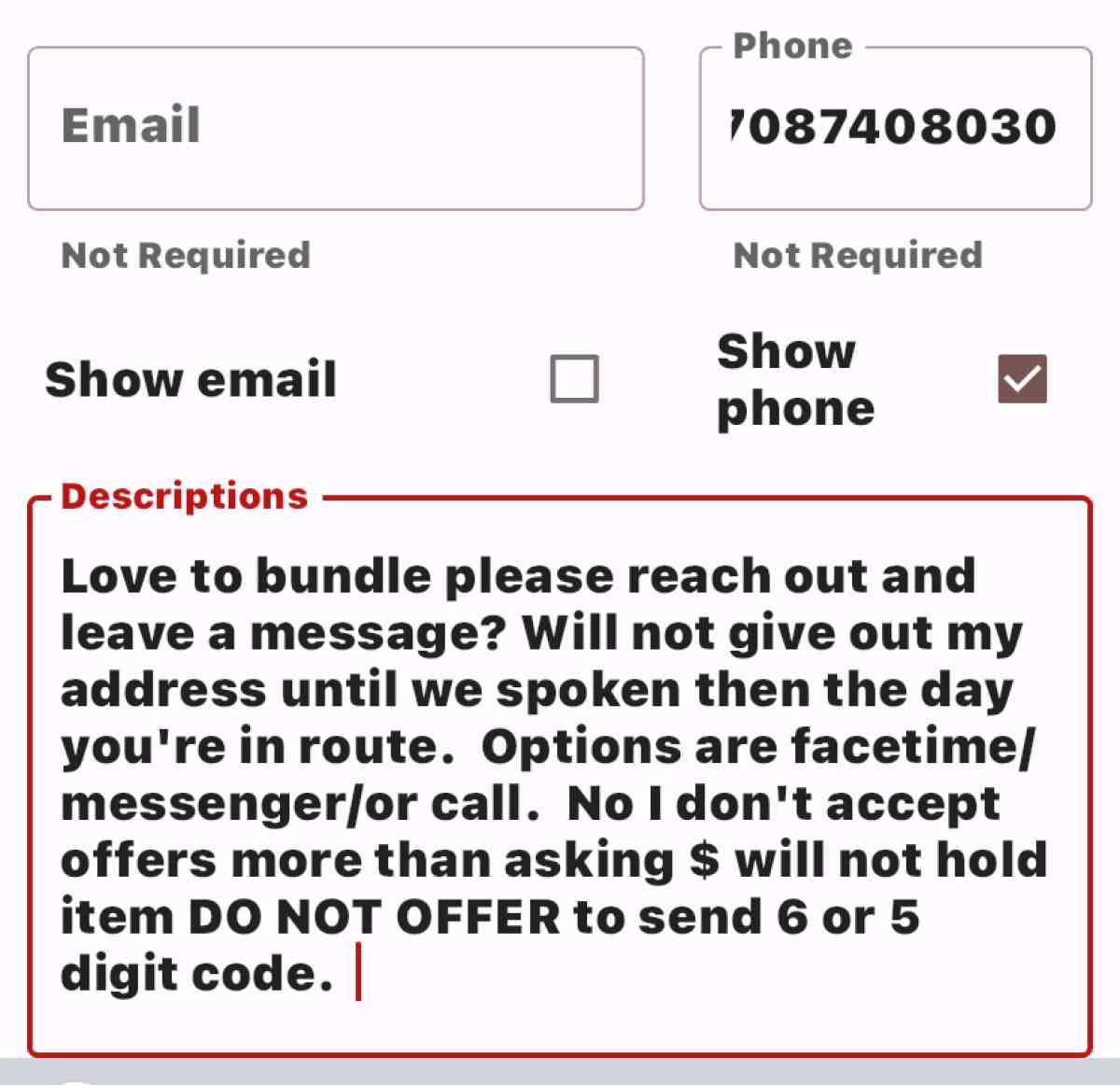Check the Show email checkbox
Screen dimensions: 1120x1085
pyautogui.click(x=574, y=379)
